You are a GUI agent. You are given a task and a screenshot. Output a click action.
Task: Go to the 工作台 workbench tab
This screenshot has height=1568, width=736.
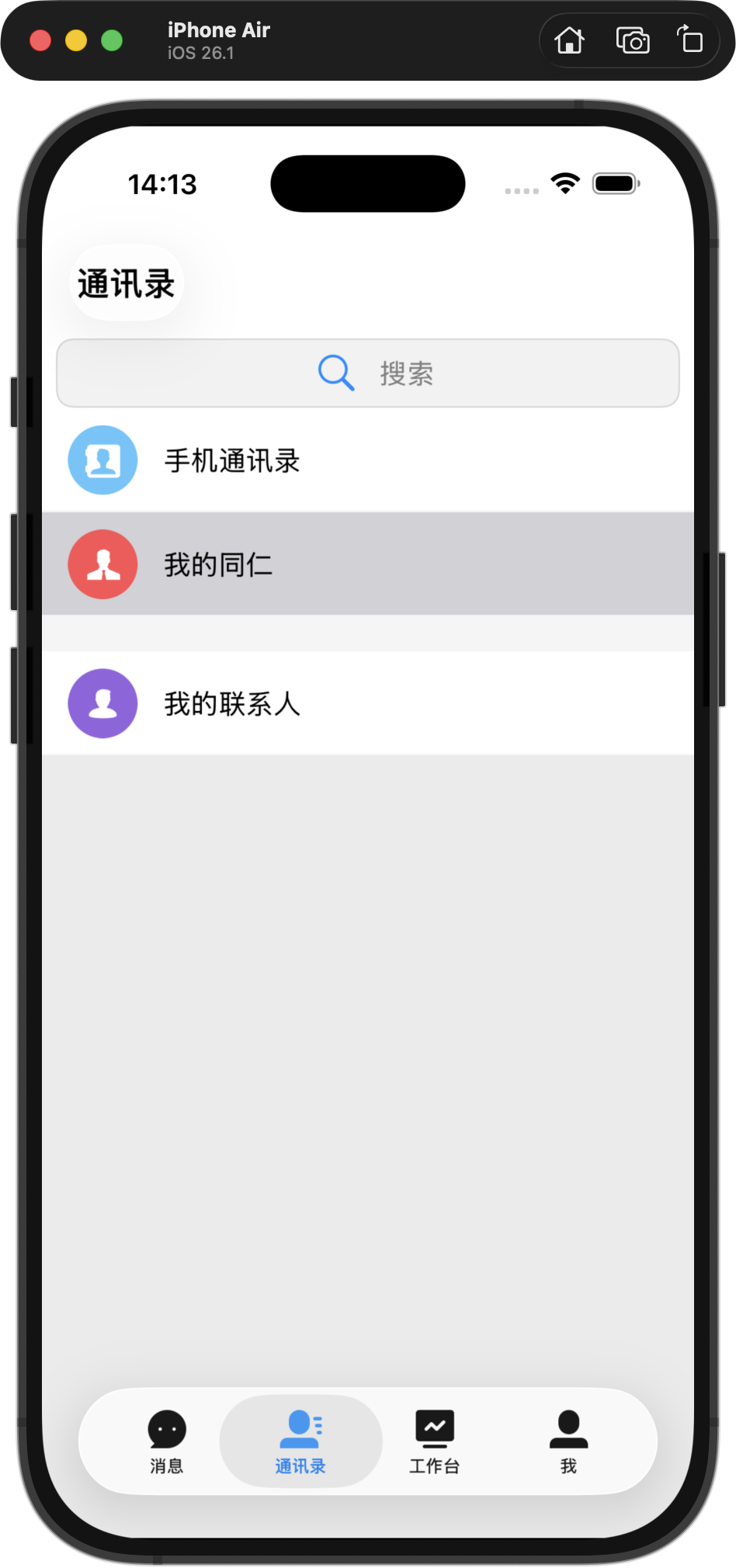click(x=435, y=1441)
